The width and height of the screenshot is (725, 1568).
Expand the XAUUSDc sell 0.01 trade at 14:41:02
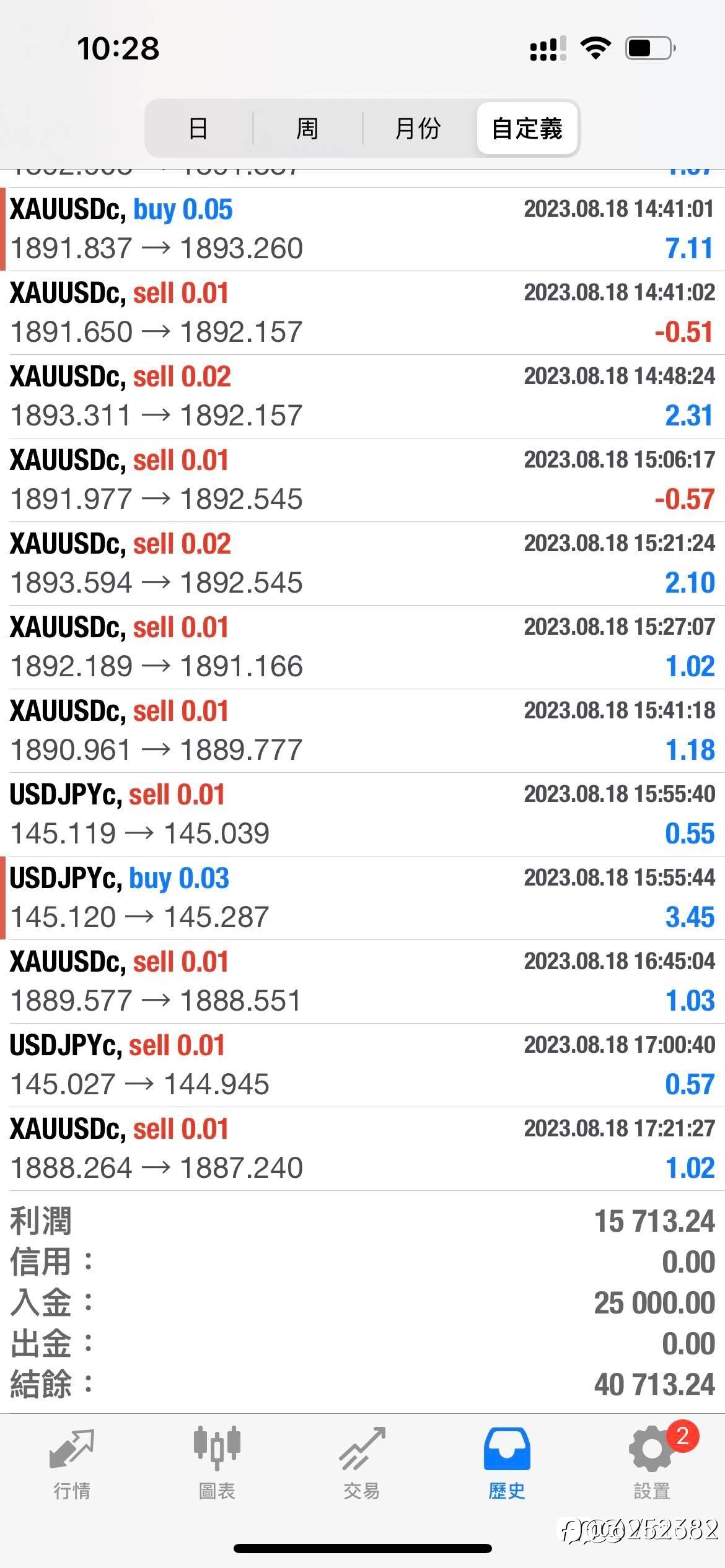362,313
